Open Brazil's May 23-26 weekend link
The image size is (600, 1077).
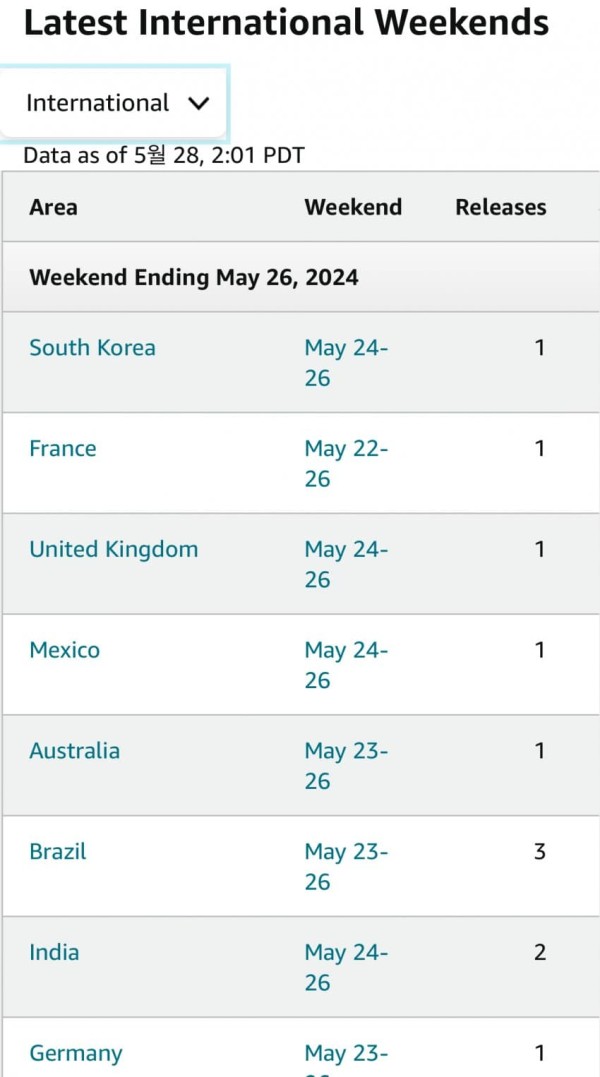click(x=346, y=867)
